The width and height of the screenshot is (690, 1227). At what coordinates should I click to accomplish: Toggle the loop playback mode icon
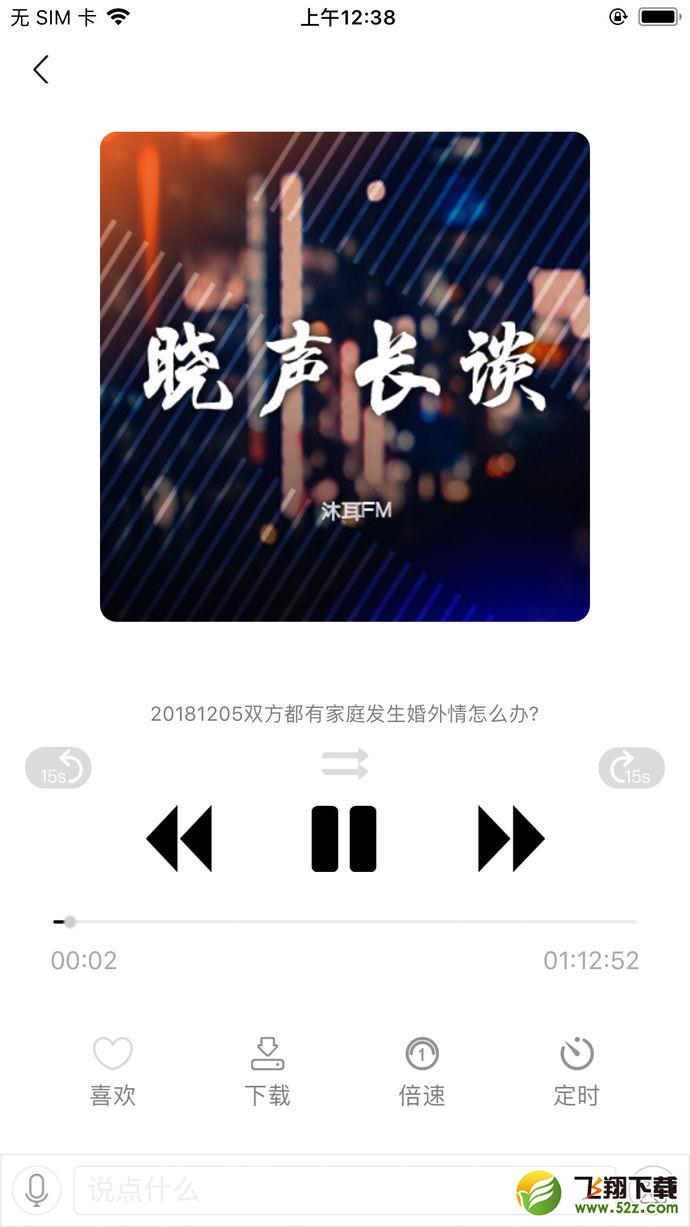[345, 763]
